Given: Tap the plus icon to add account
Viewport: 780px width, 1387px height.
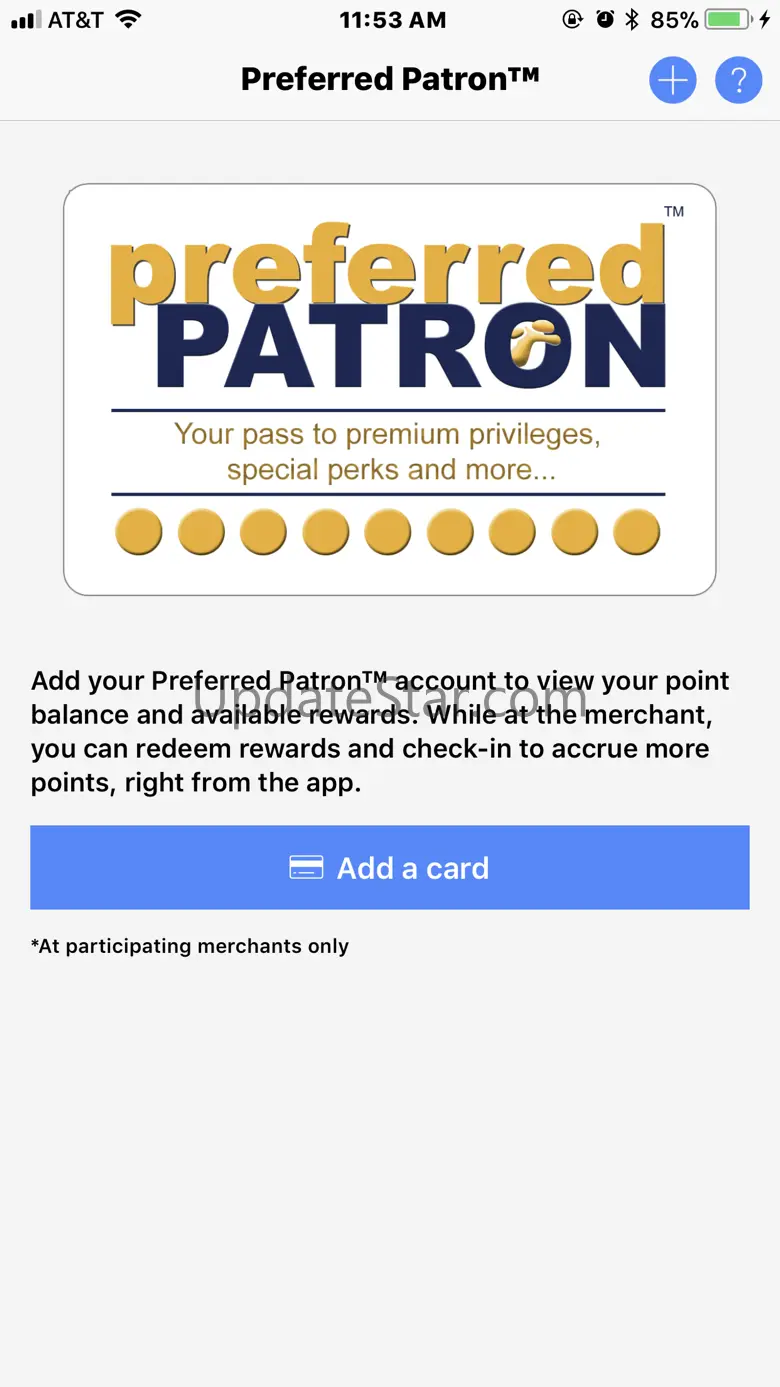Looking at the screenshot, I should (673, 80).
